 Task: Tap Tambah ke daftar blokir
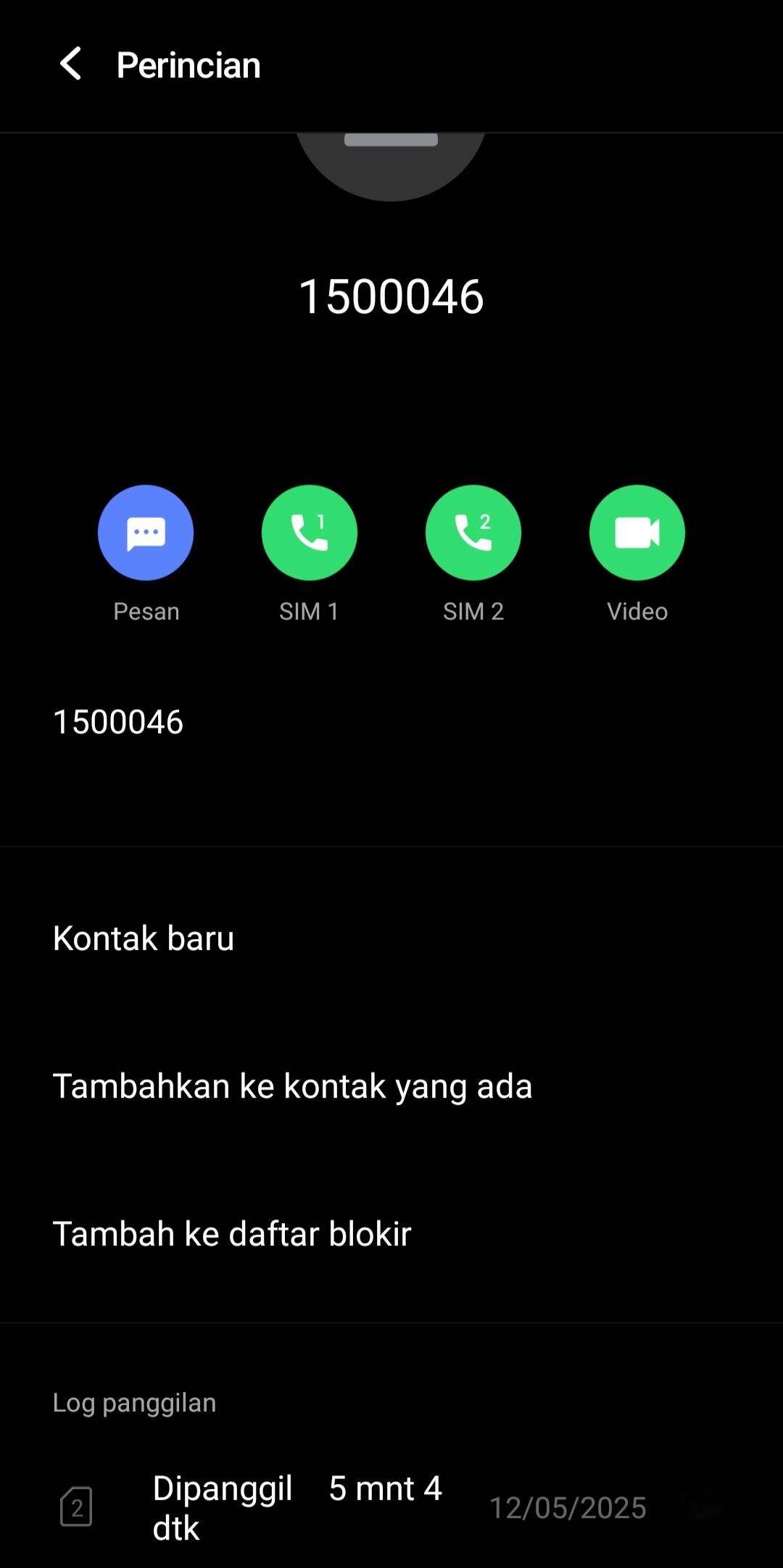[391, 1234]
